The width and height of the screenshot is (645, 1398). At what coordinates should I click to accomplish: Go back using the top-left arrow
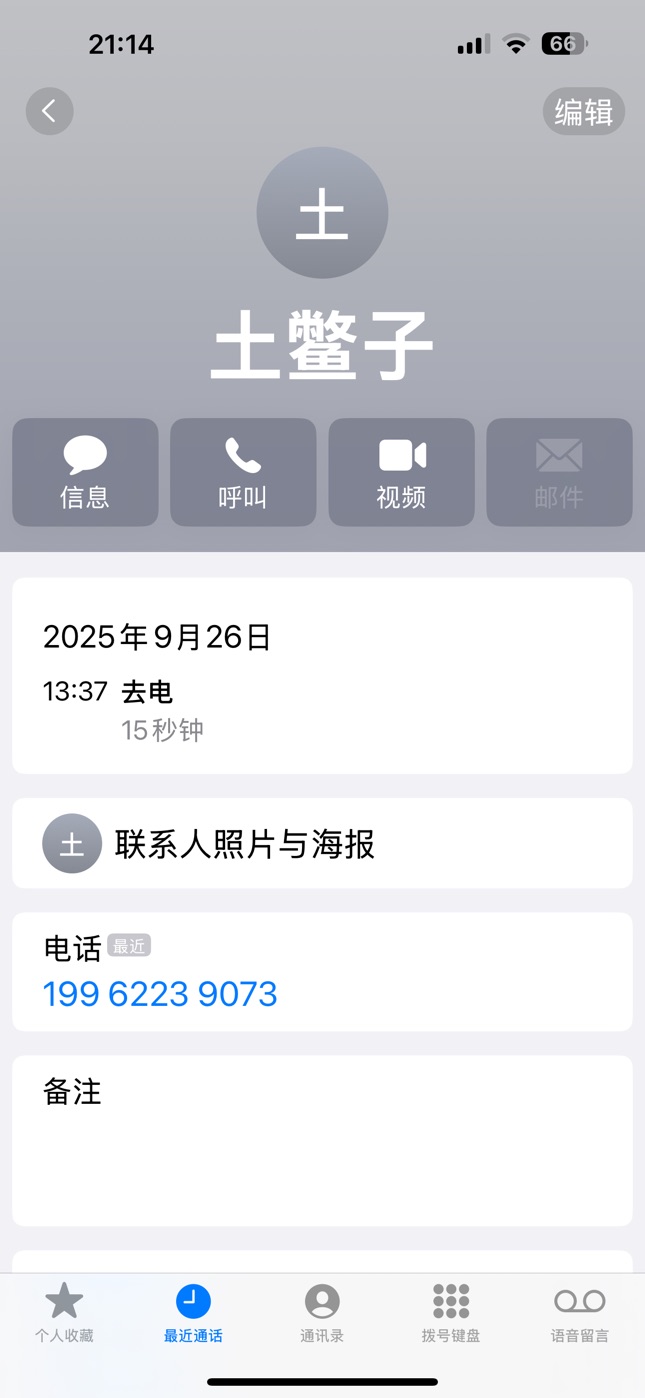pyautogui.click(x=49, y=111)
